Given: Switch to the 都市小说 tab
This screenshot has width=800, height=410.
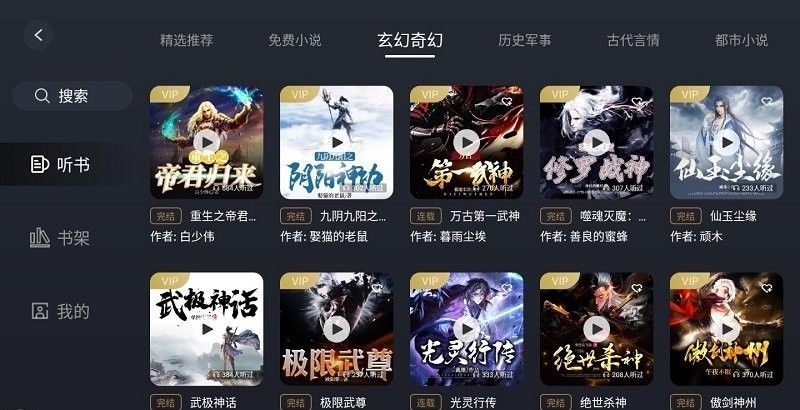Looking at the screenshot, I should point(741,41).
